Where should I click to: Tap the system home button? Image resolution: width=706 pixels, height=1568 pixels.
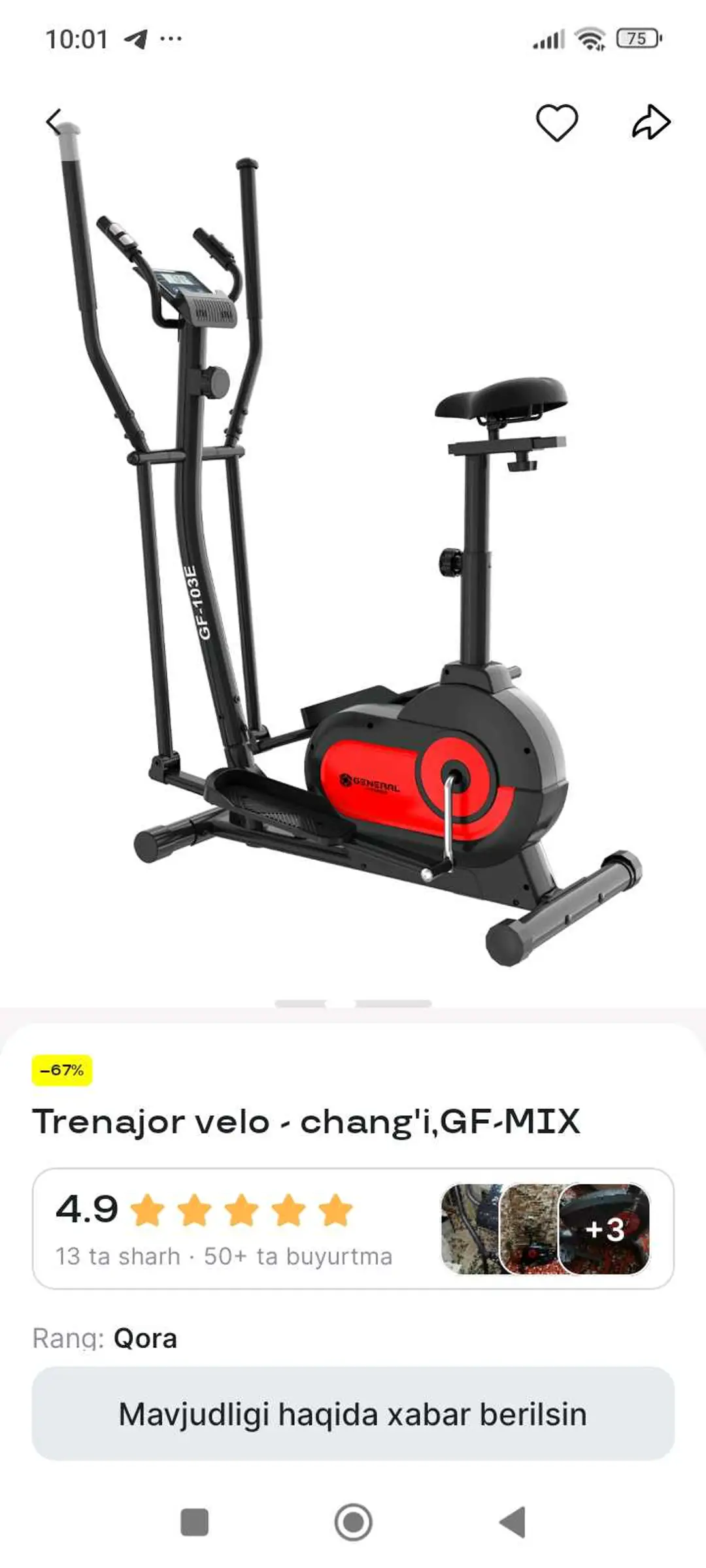tap(353, 1522)
